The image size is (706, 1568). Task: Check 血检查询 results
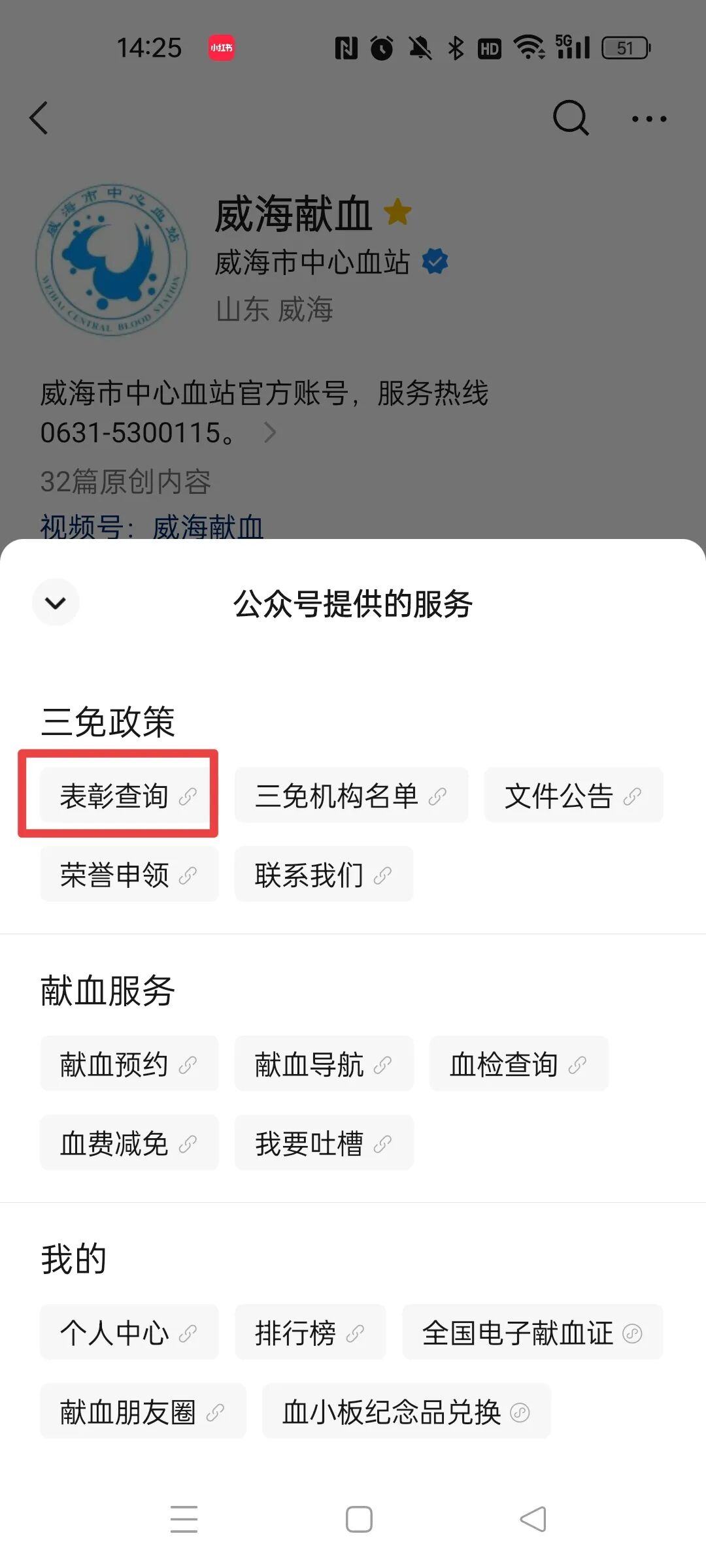518,1064
